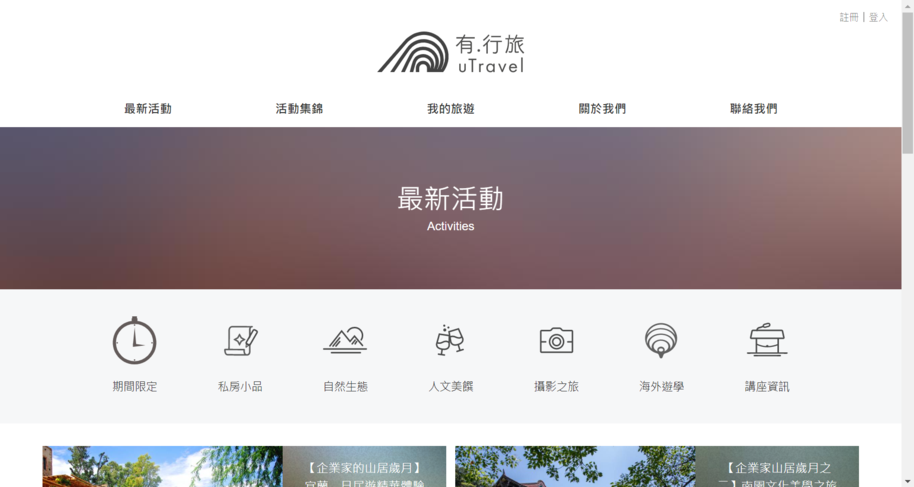
Task: Select 聯絡我們 contact page
Action: coord(753,109)
